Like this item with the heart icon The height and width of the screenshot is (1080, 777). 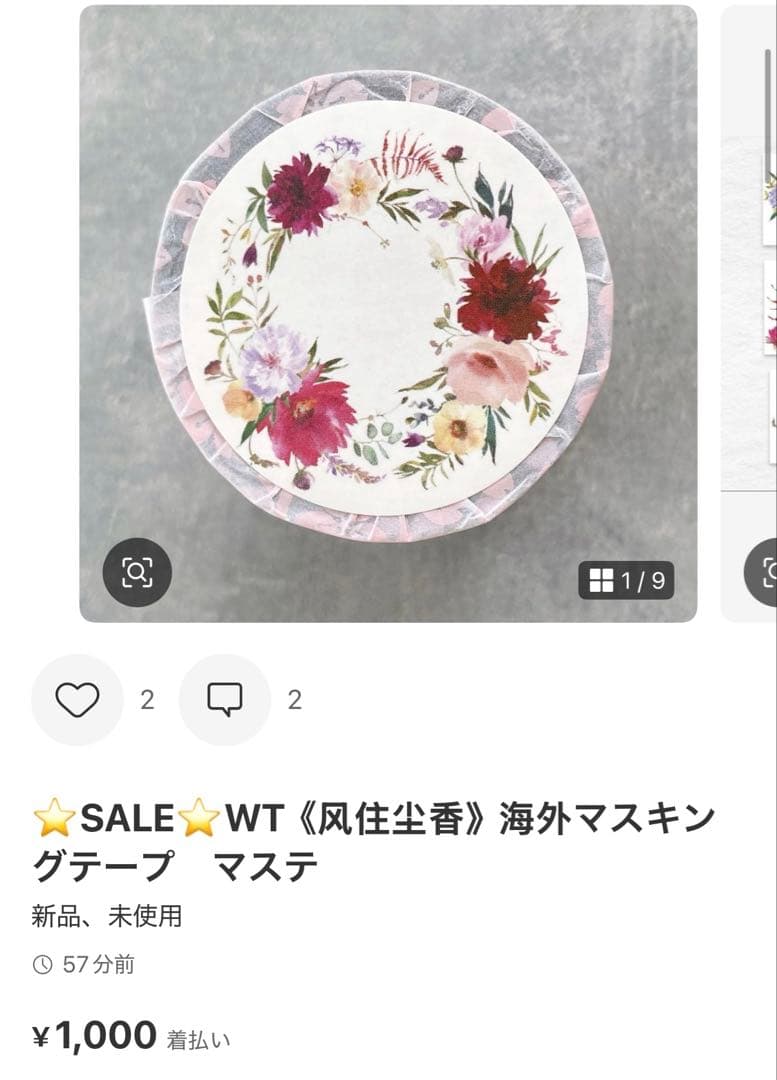click(x=77, y=700)
